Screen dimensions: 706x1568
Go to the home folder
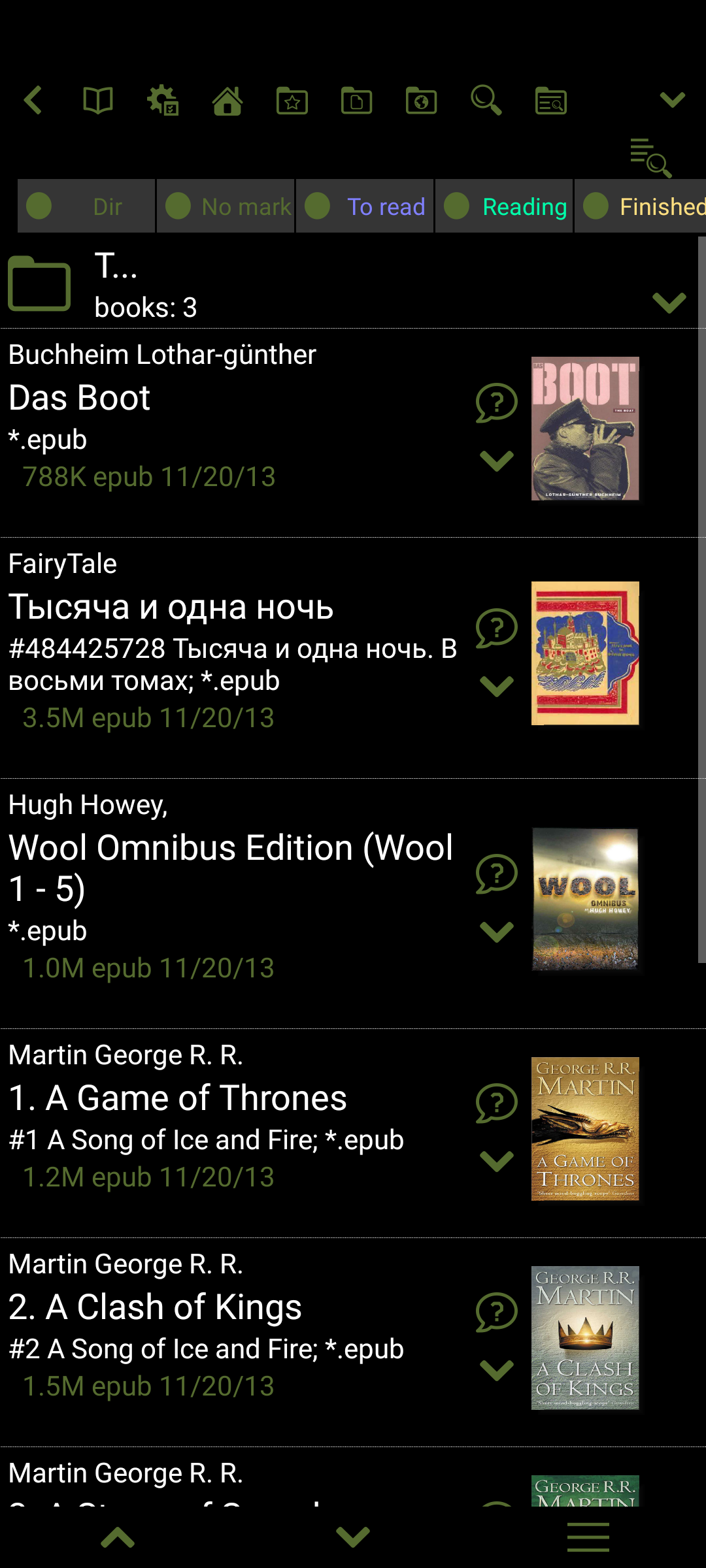point(227,101)
